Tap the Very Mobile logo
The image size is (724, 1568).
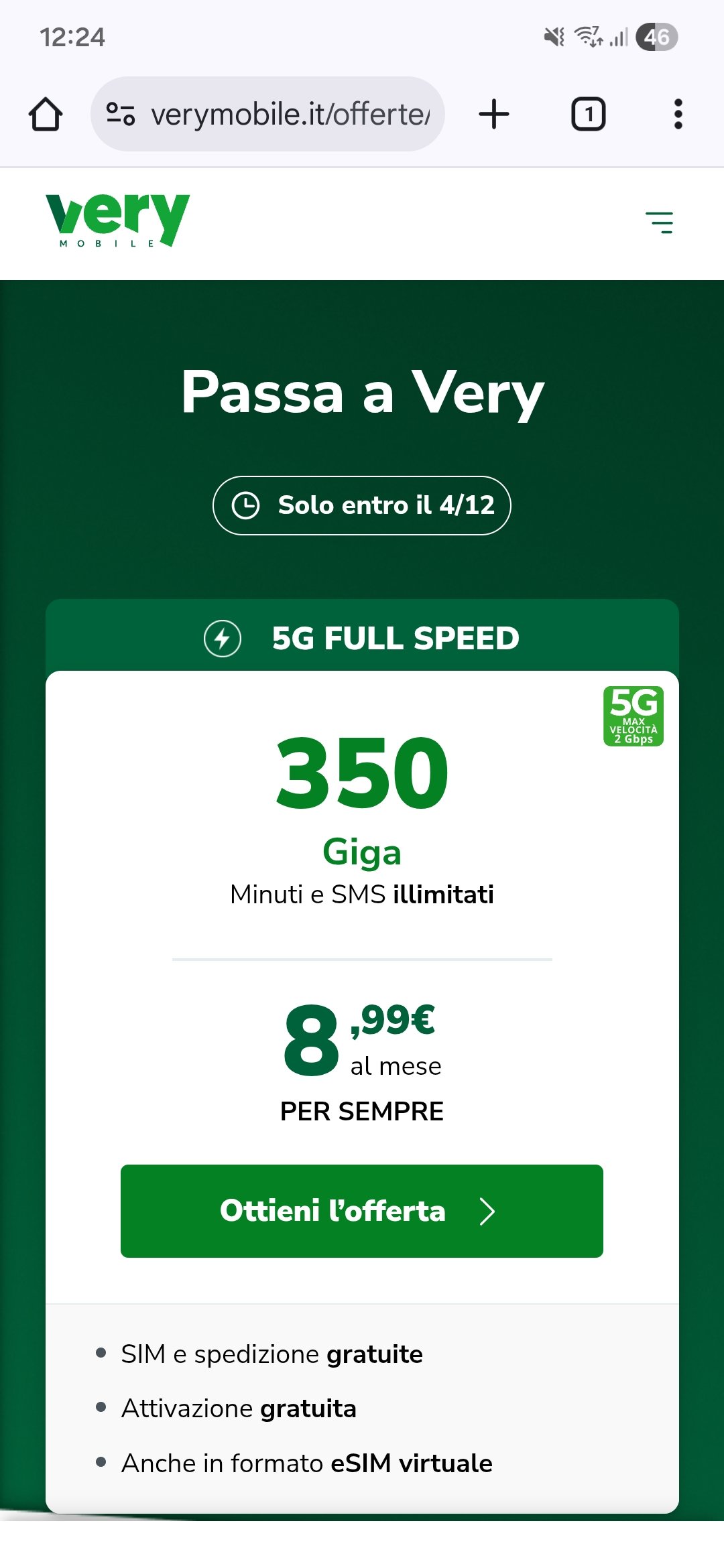coord(118,220)
